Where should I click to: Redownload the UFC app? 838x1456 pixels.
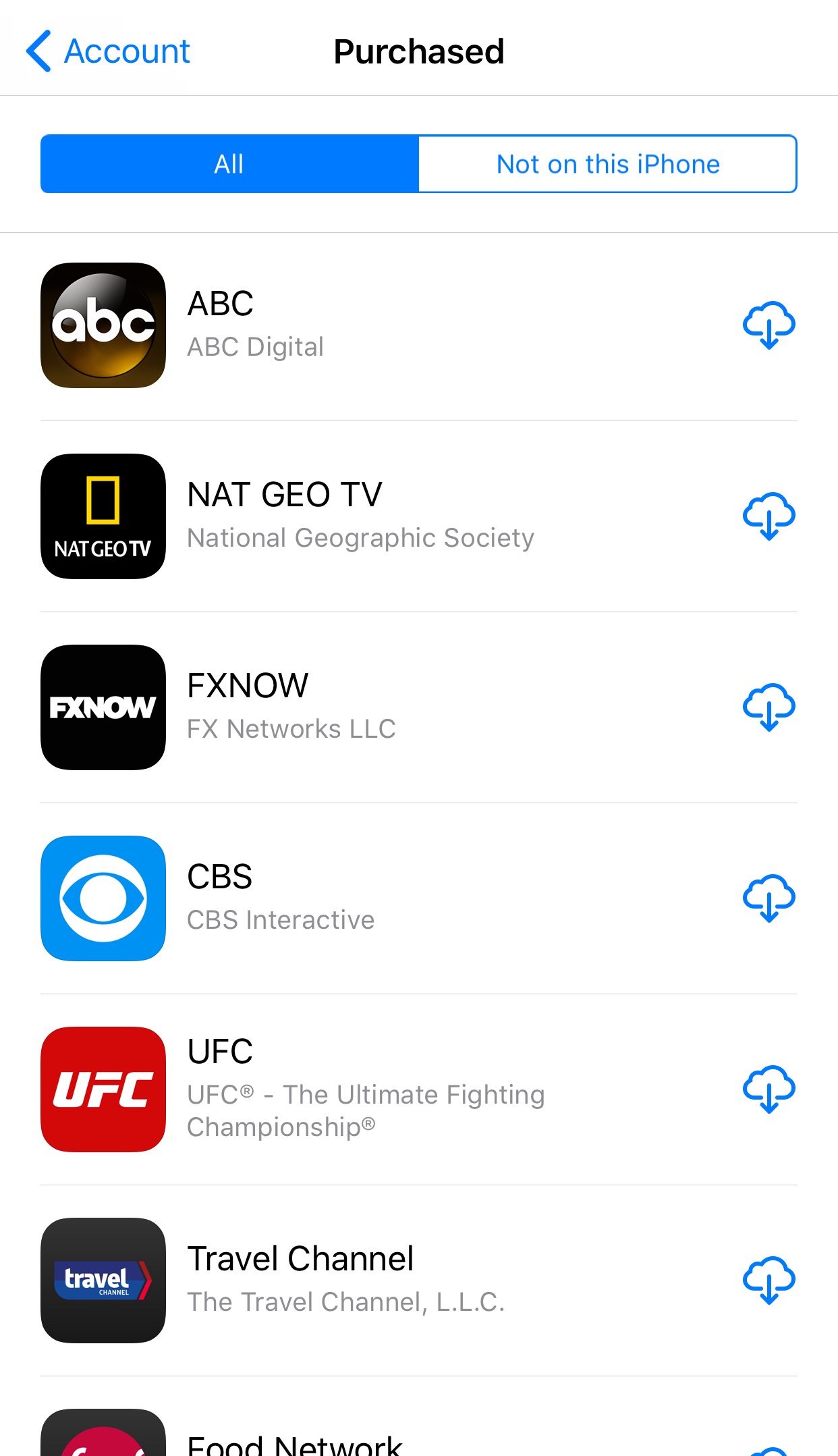[769, 1089]
